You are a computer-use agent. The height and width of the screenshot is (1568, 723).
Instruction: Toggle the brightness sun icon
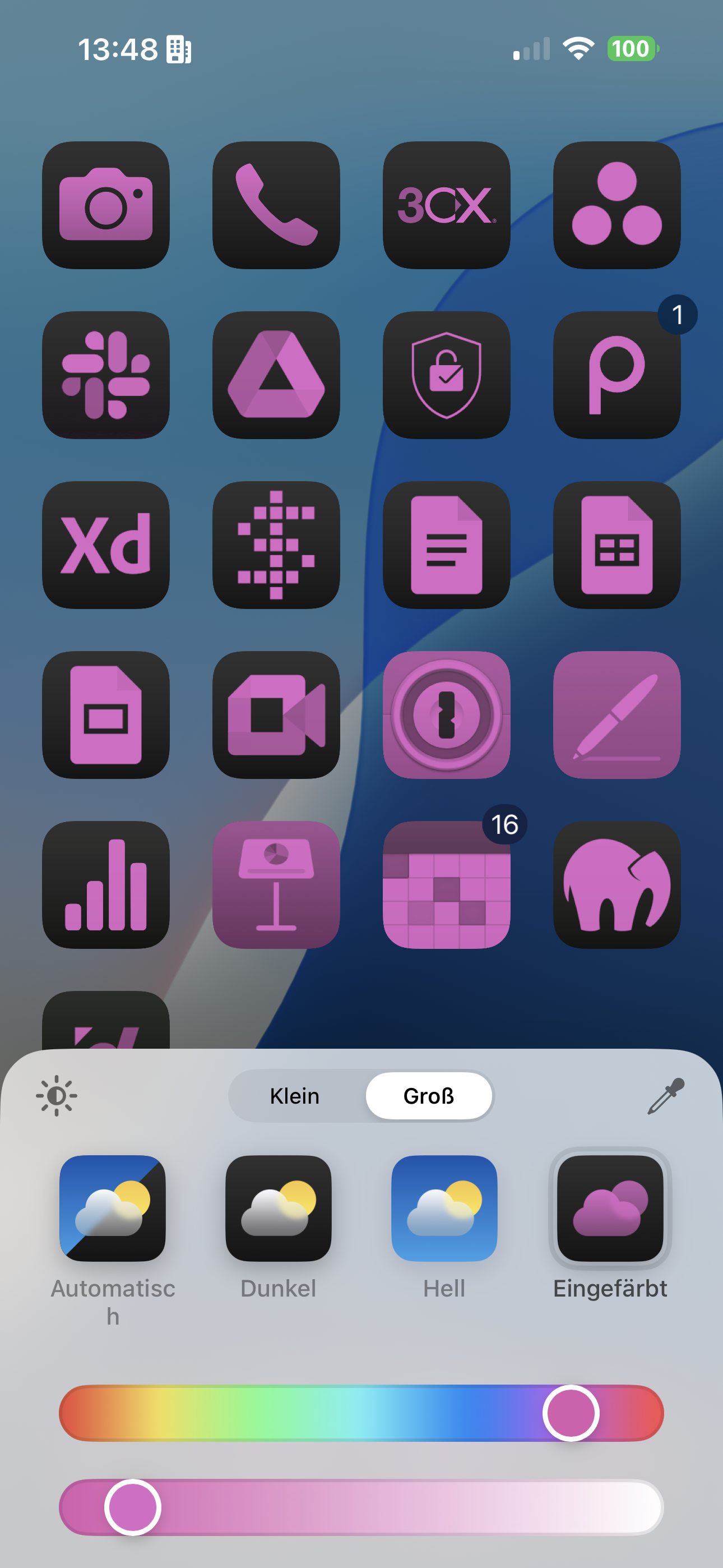pos(56,1096)
